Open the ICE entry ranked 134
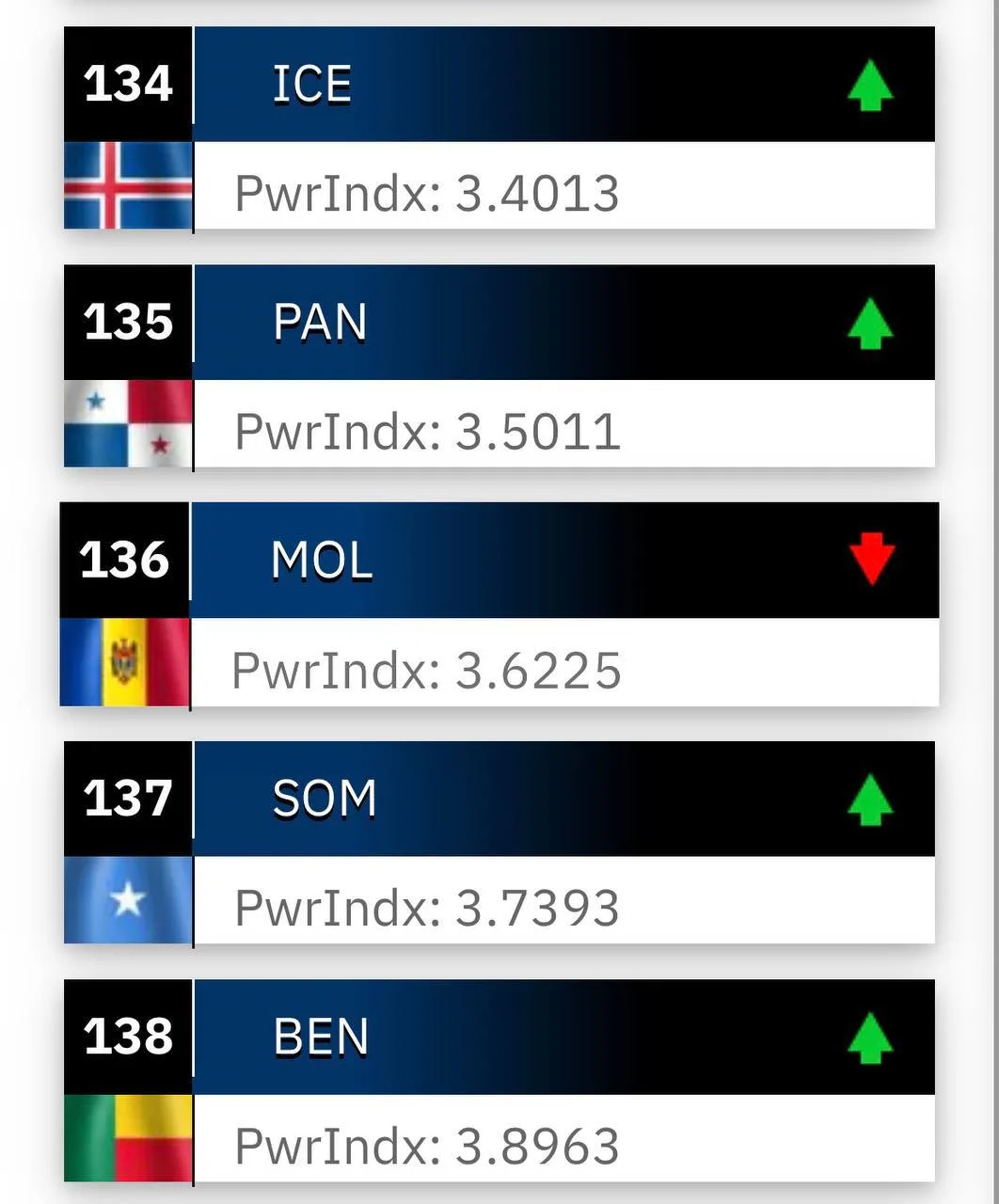The height and width of the screenshot is (1204, 999). pos(499,128)
